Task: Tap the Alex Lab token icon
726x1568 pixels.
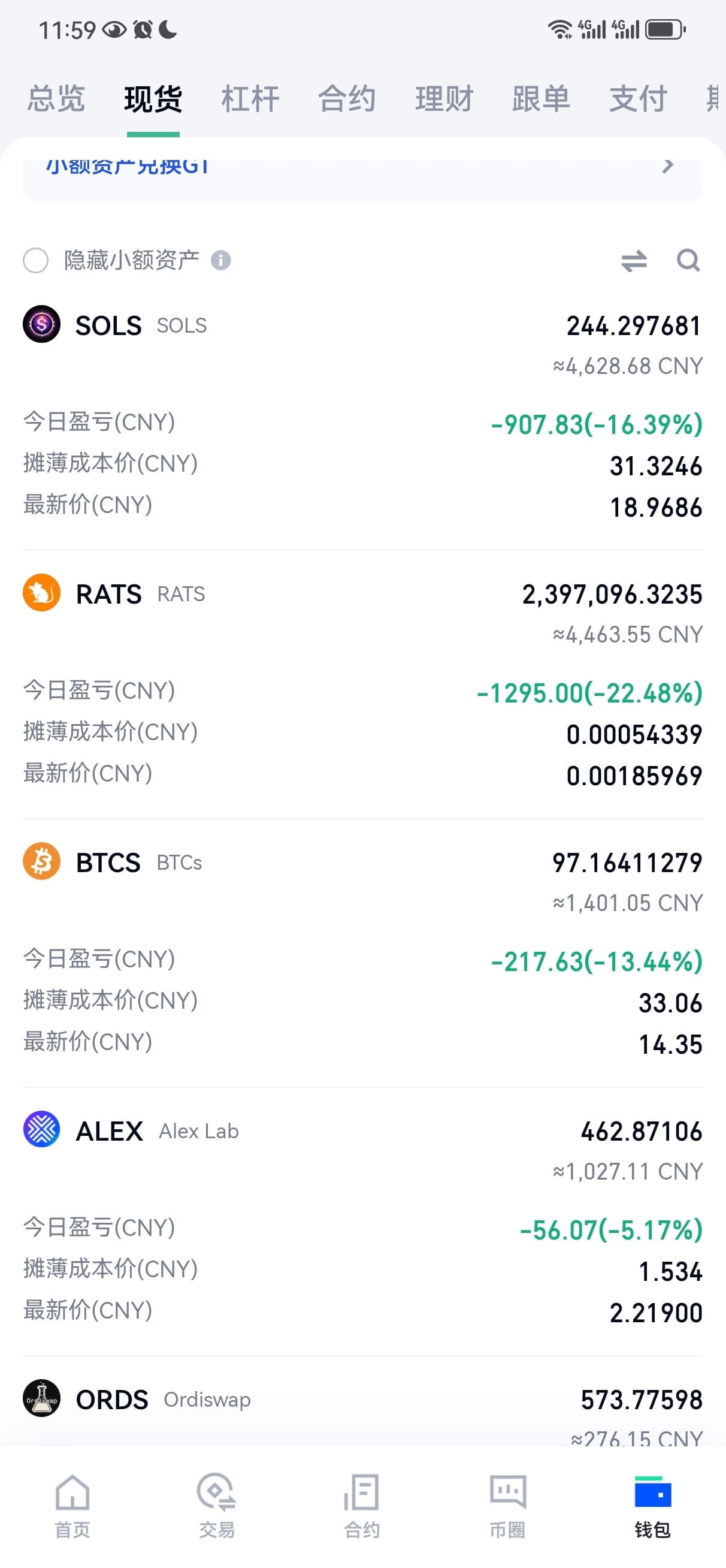Action: (x=41, y=1130)
